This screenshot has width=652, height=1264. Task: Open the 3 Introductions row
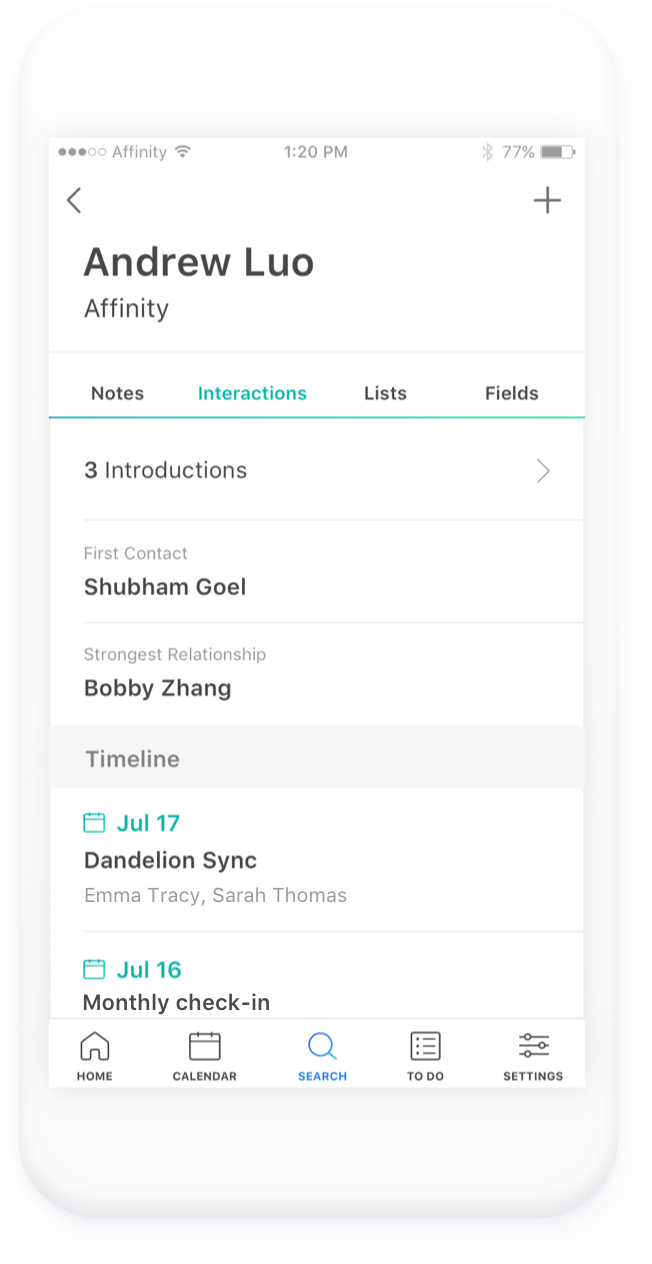[x=317, y=470]
